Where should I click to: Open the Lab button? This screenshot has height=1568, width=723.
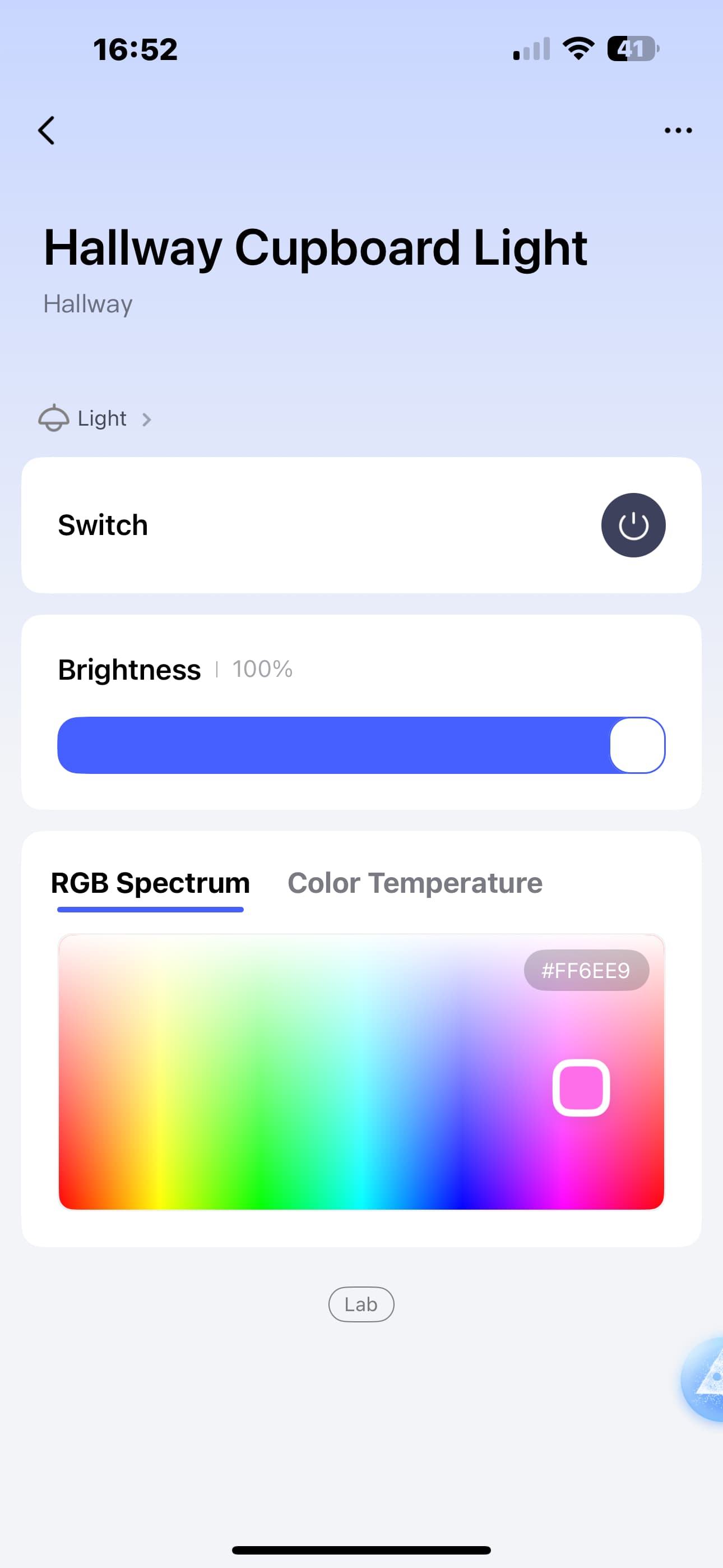click(x=361, y=1304)
